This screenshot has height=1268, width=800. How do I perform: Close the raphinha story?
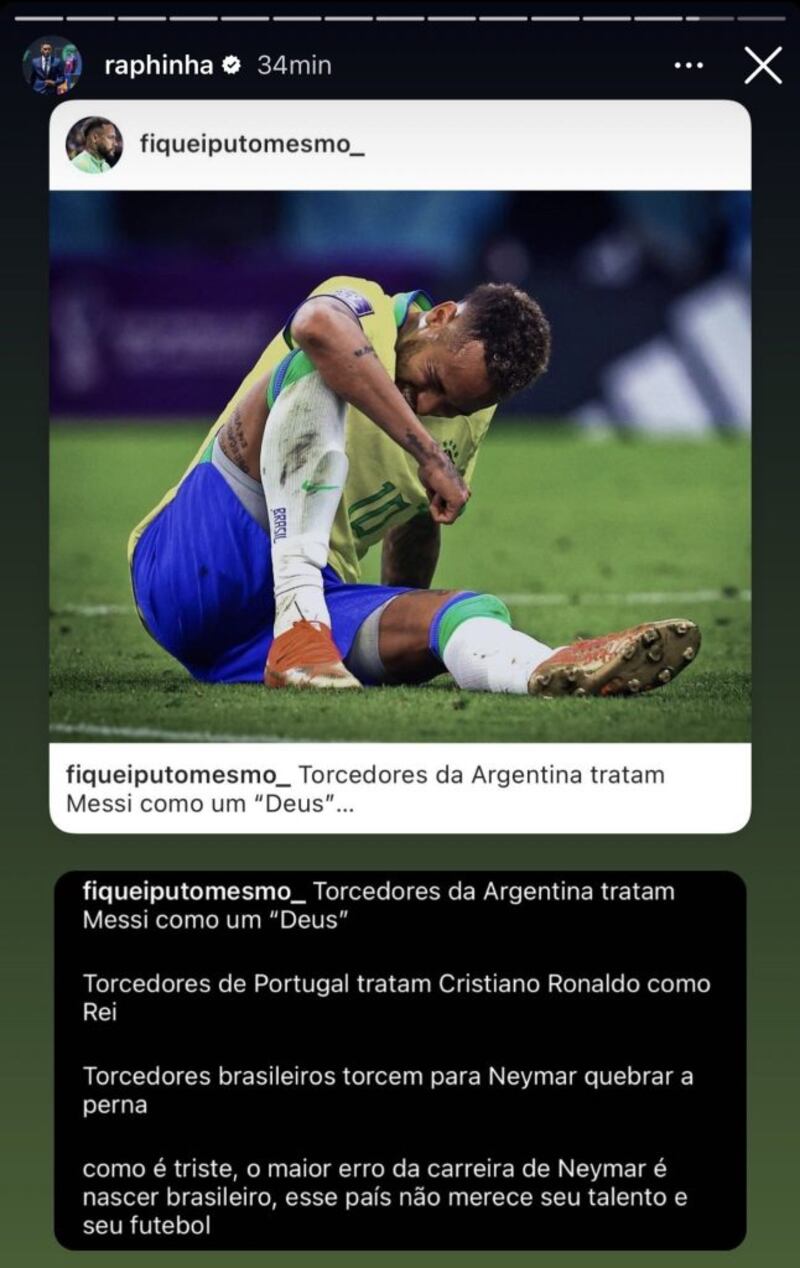point(763,66)
